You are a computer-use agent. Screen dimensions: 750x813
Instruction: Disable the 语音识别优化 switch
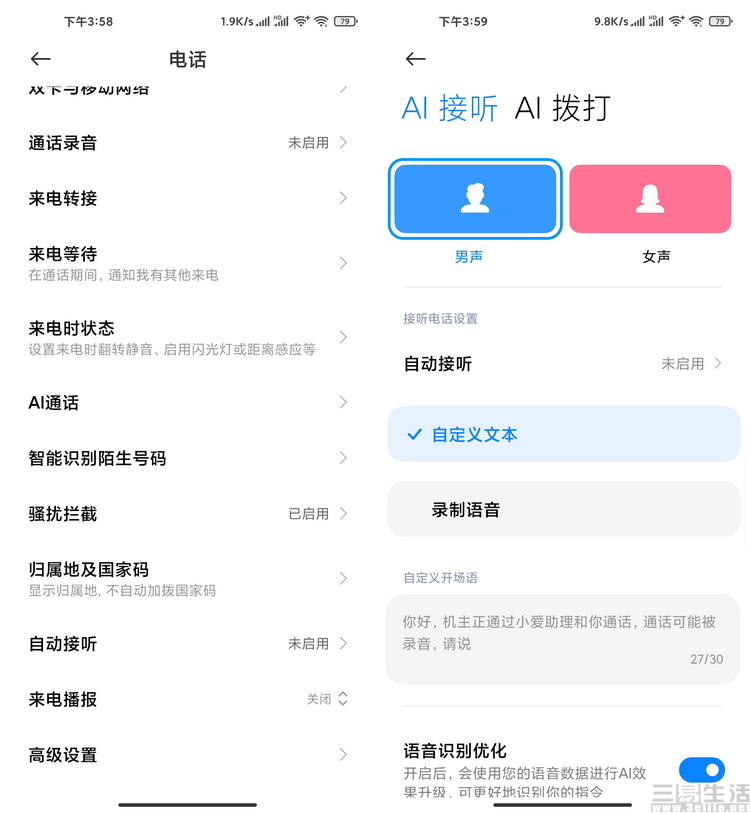pos(701,769)
